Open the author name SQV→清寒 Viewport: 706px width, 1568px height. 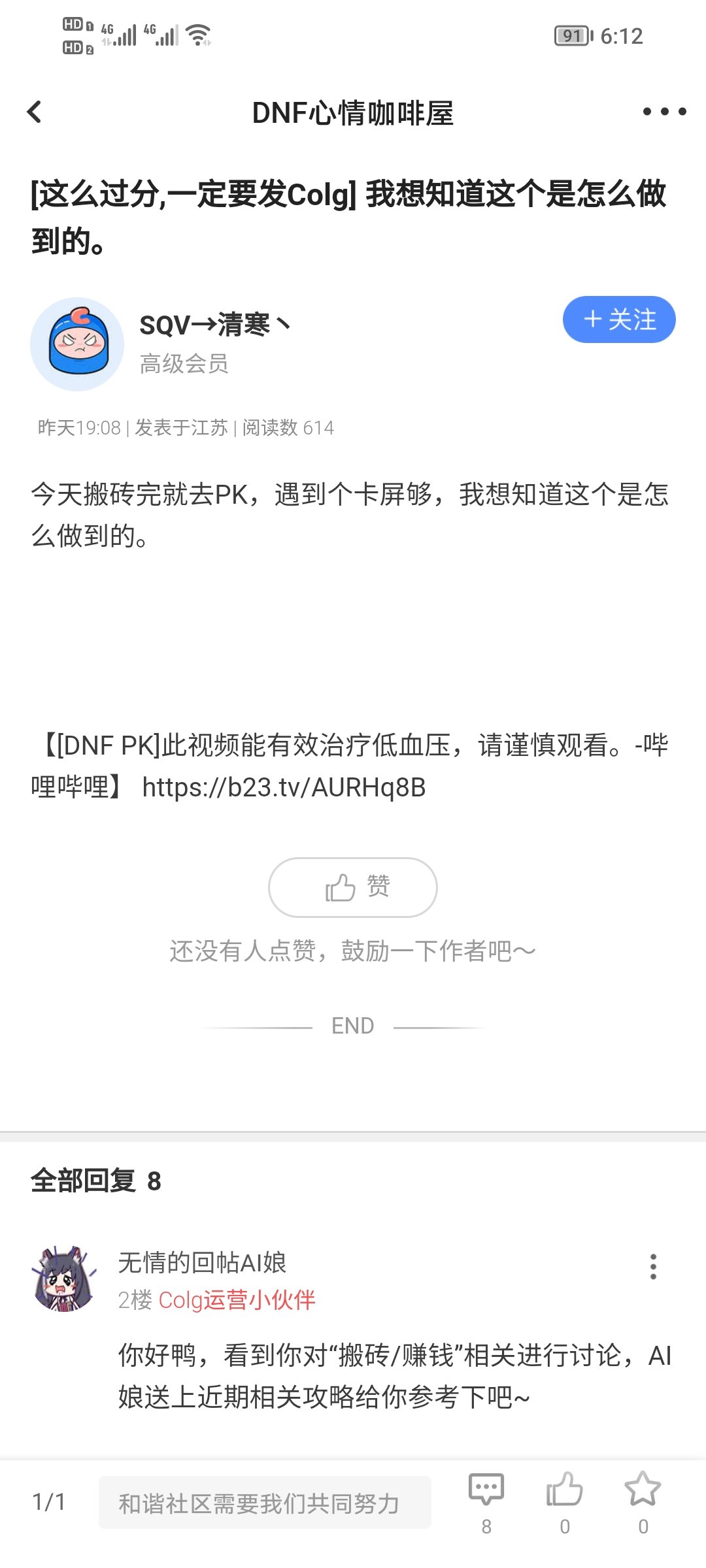[x=214, y=325]
